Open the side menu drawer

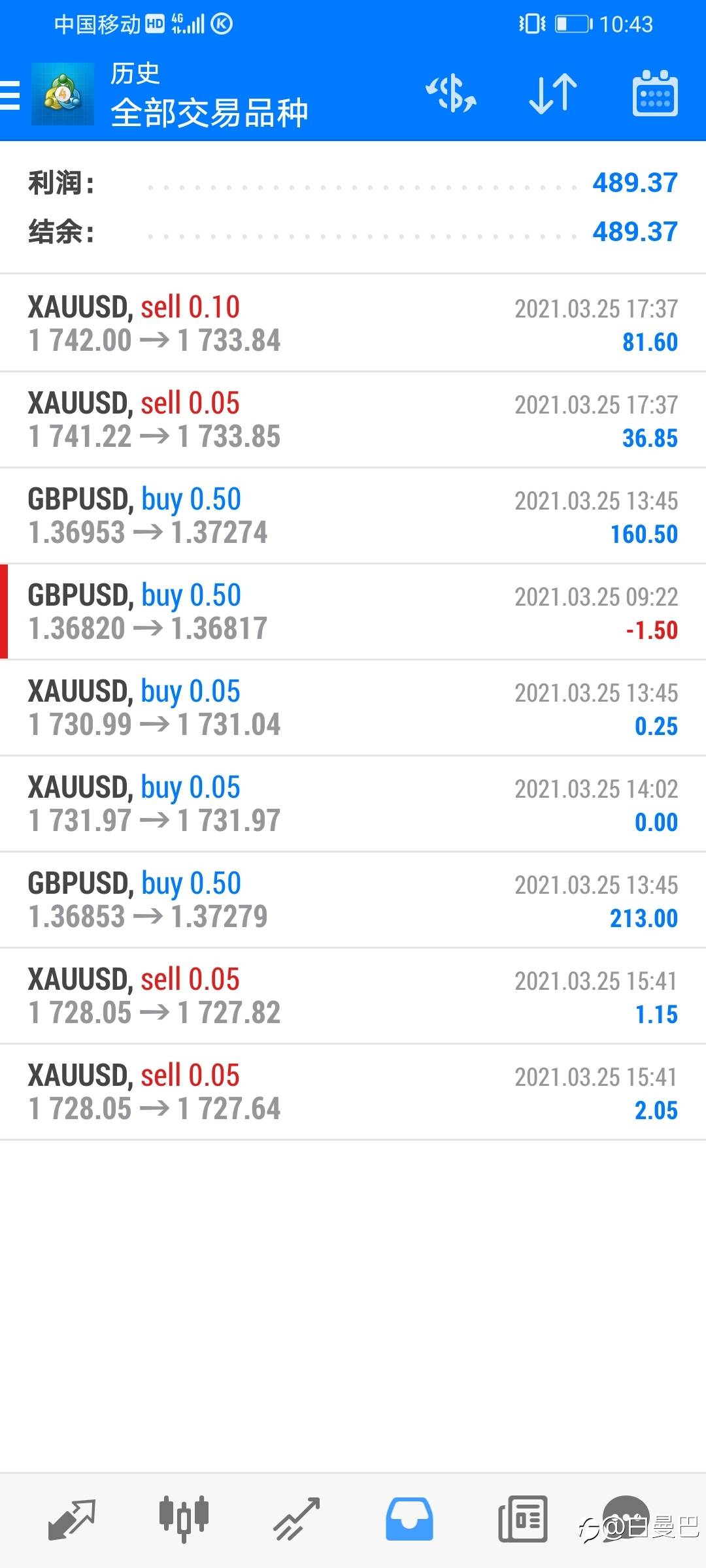coord(10,95)
